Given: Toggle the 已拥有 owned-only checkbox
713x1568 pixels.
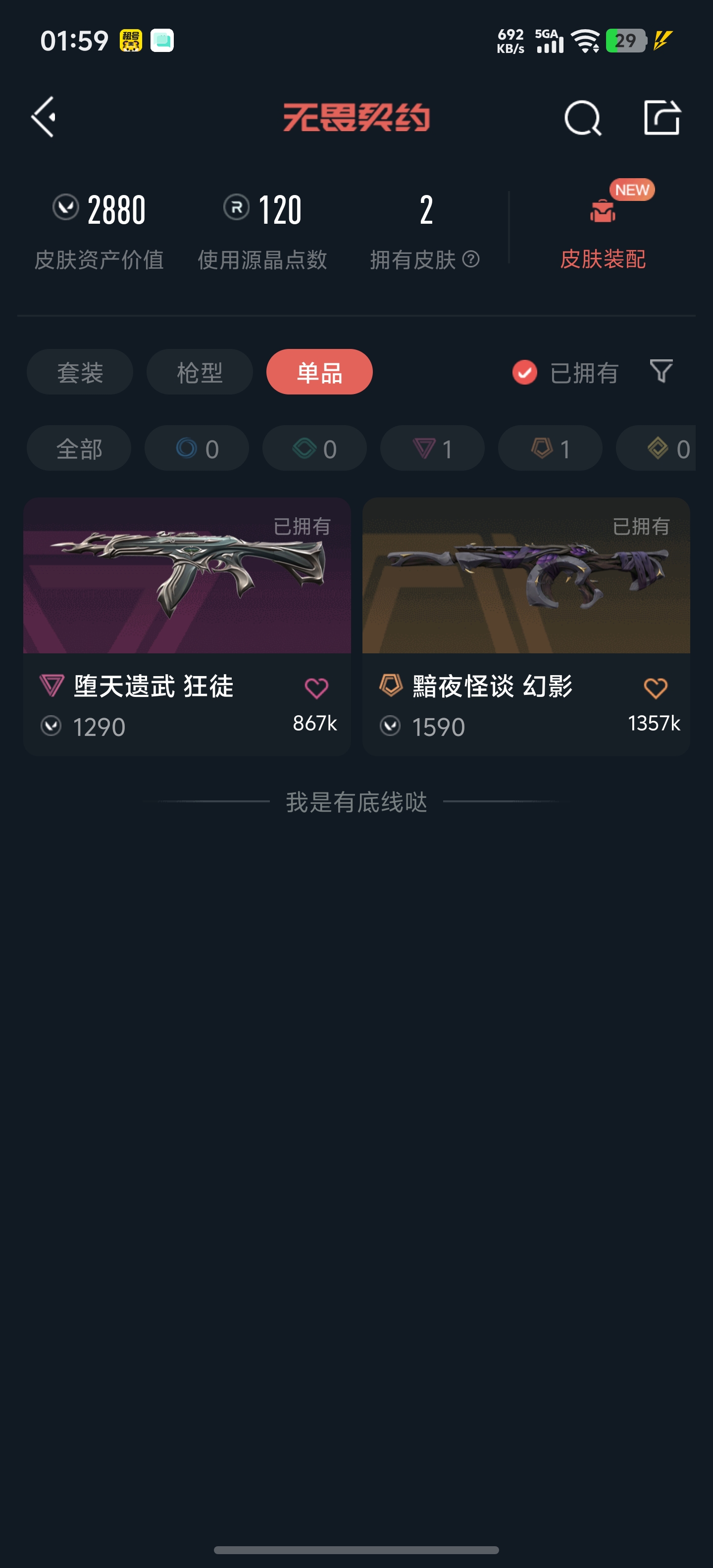Looking at the screenshot, I should point(524,372).
